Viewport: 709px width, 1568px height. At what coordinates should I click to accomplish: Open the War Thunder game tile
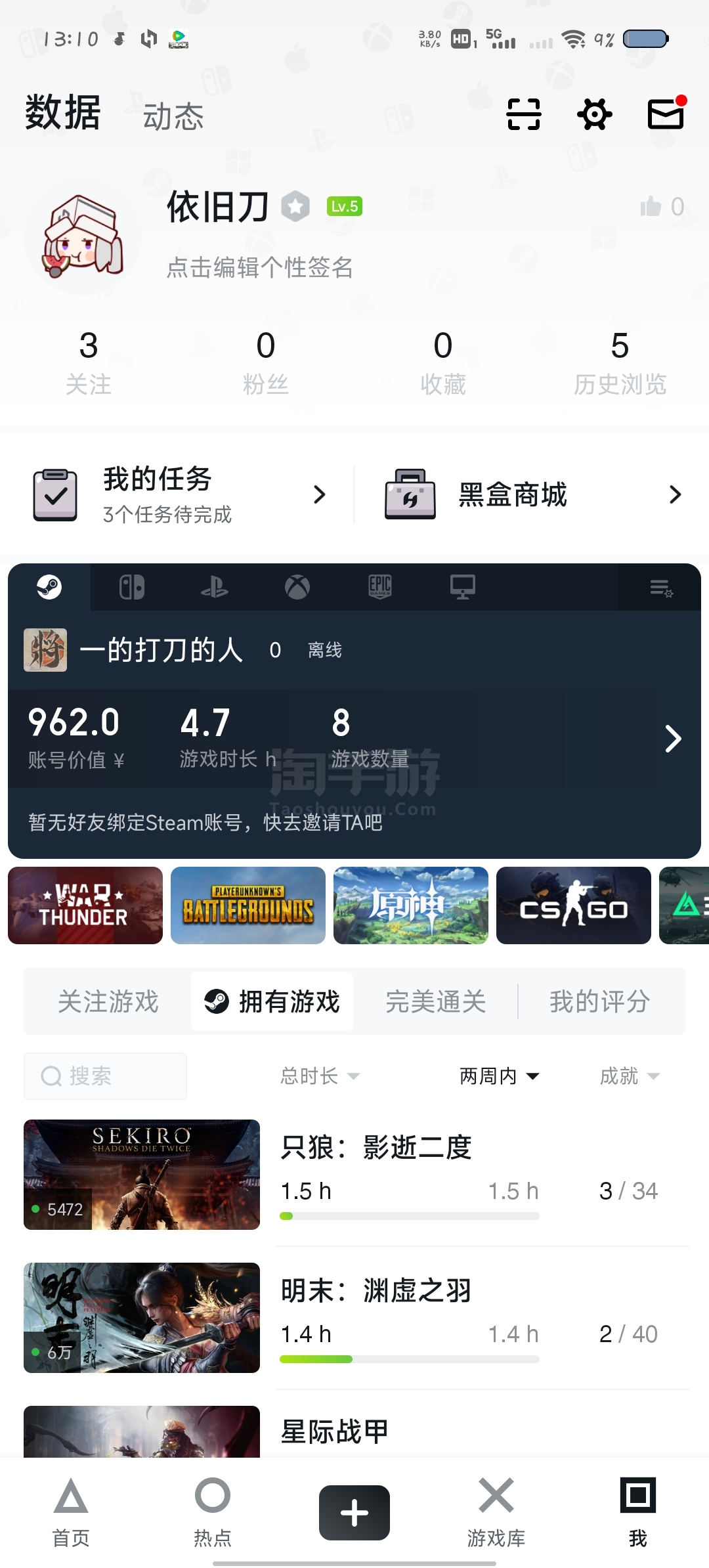tap(85, 905)
